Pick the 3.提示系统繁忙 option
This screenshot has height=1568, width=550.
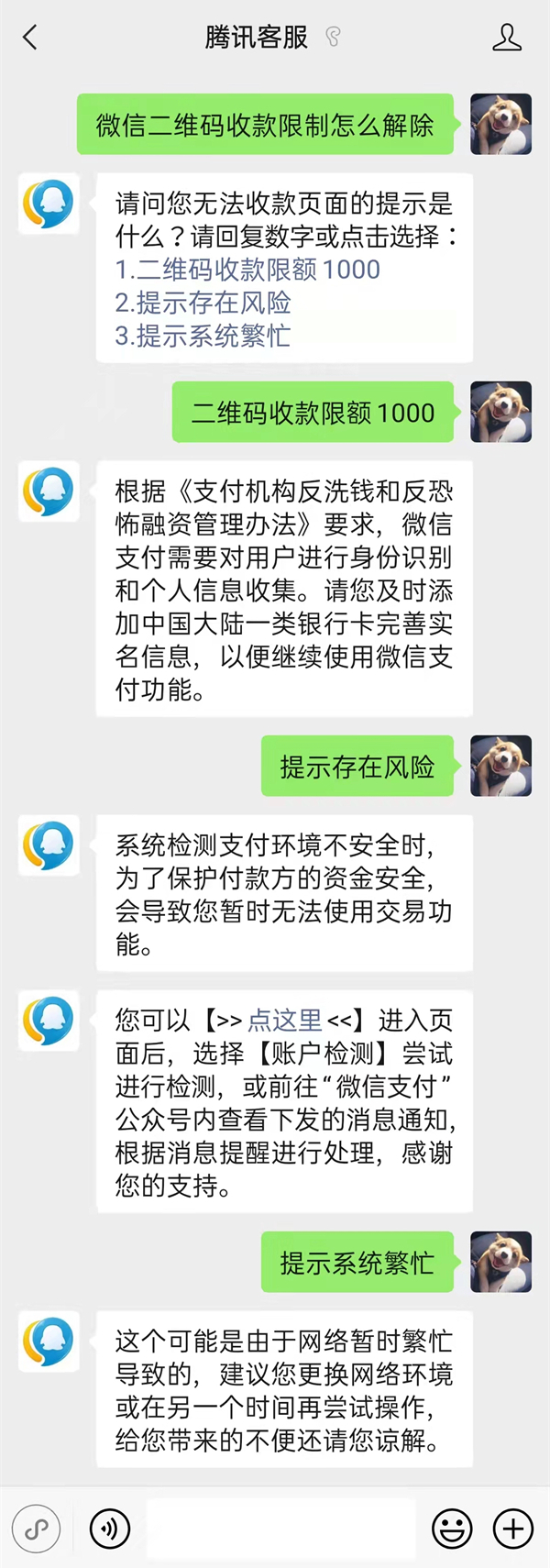click(x=203, y=336)
